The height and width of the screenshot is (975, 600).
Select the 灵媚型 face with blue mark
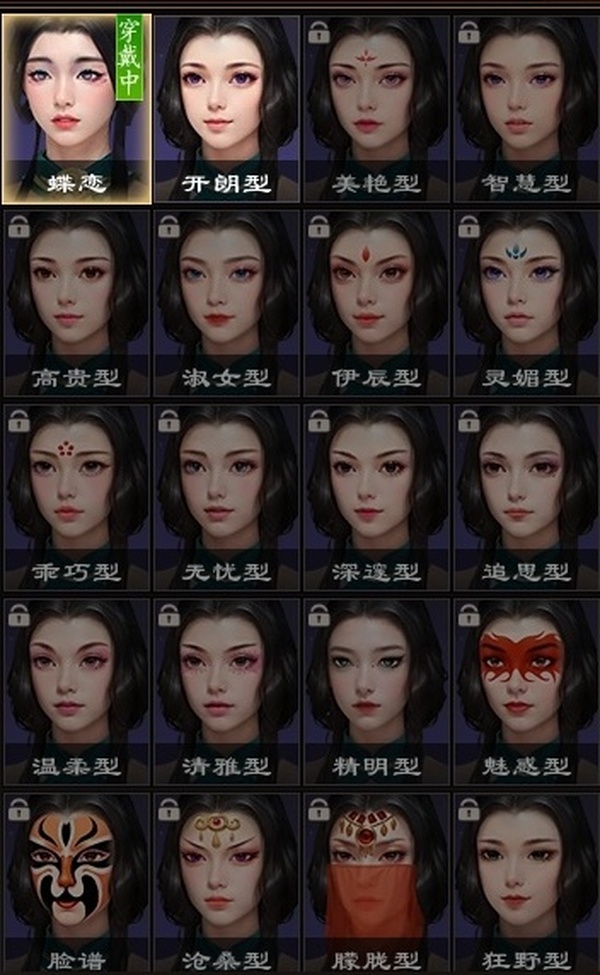click(526, 300)
